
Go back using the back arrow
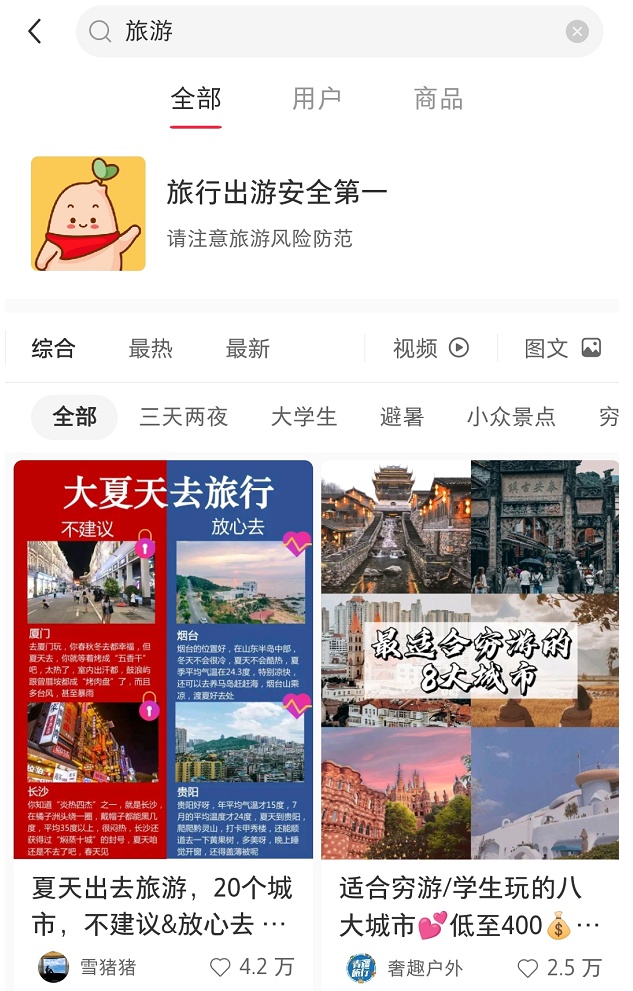click(x=35, y=32)
